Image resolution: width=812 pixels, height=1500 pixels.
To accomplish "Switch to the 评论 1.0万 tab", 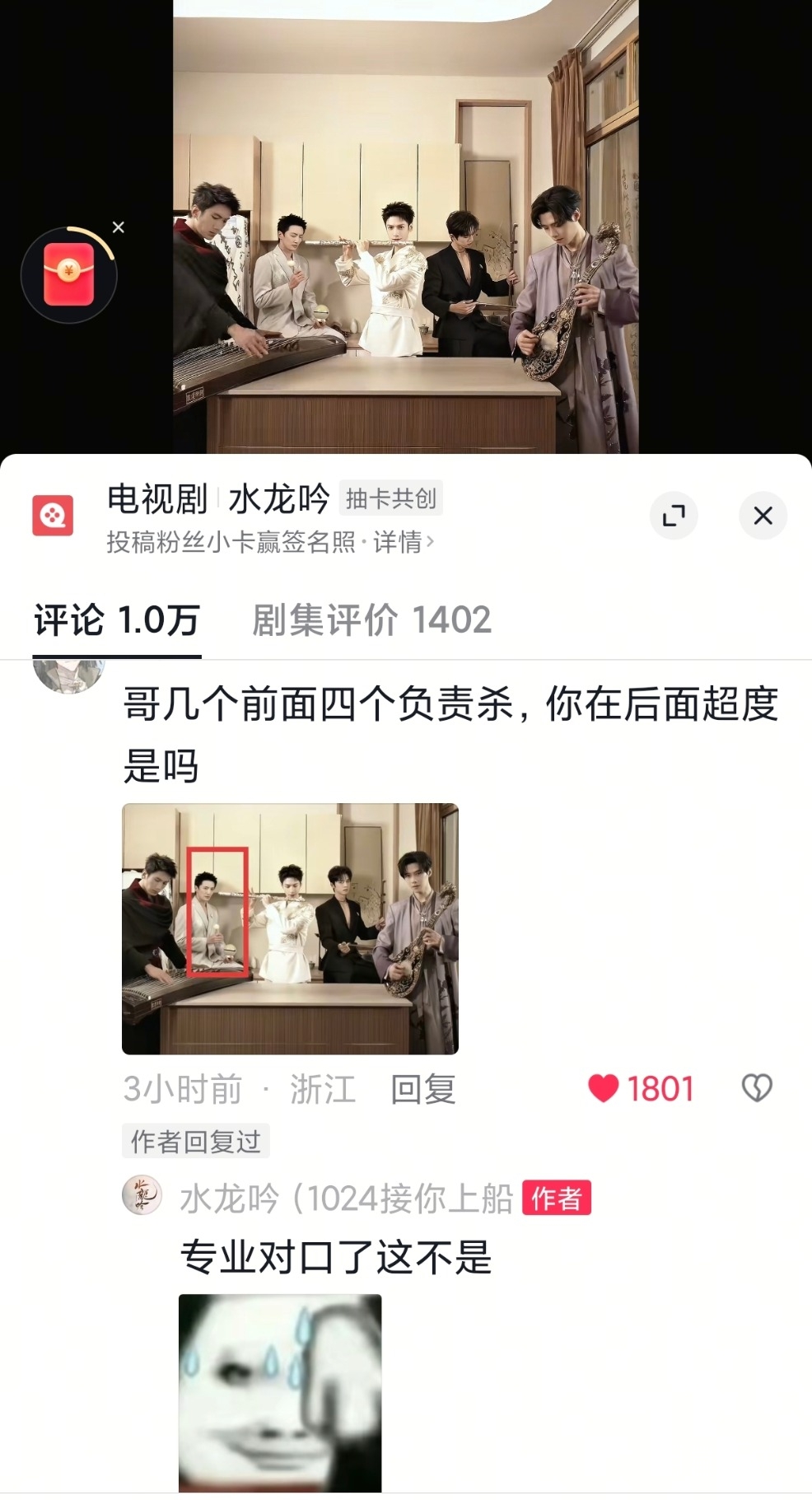I will pos(117,620).
